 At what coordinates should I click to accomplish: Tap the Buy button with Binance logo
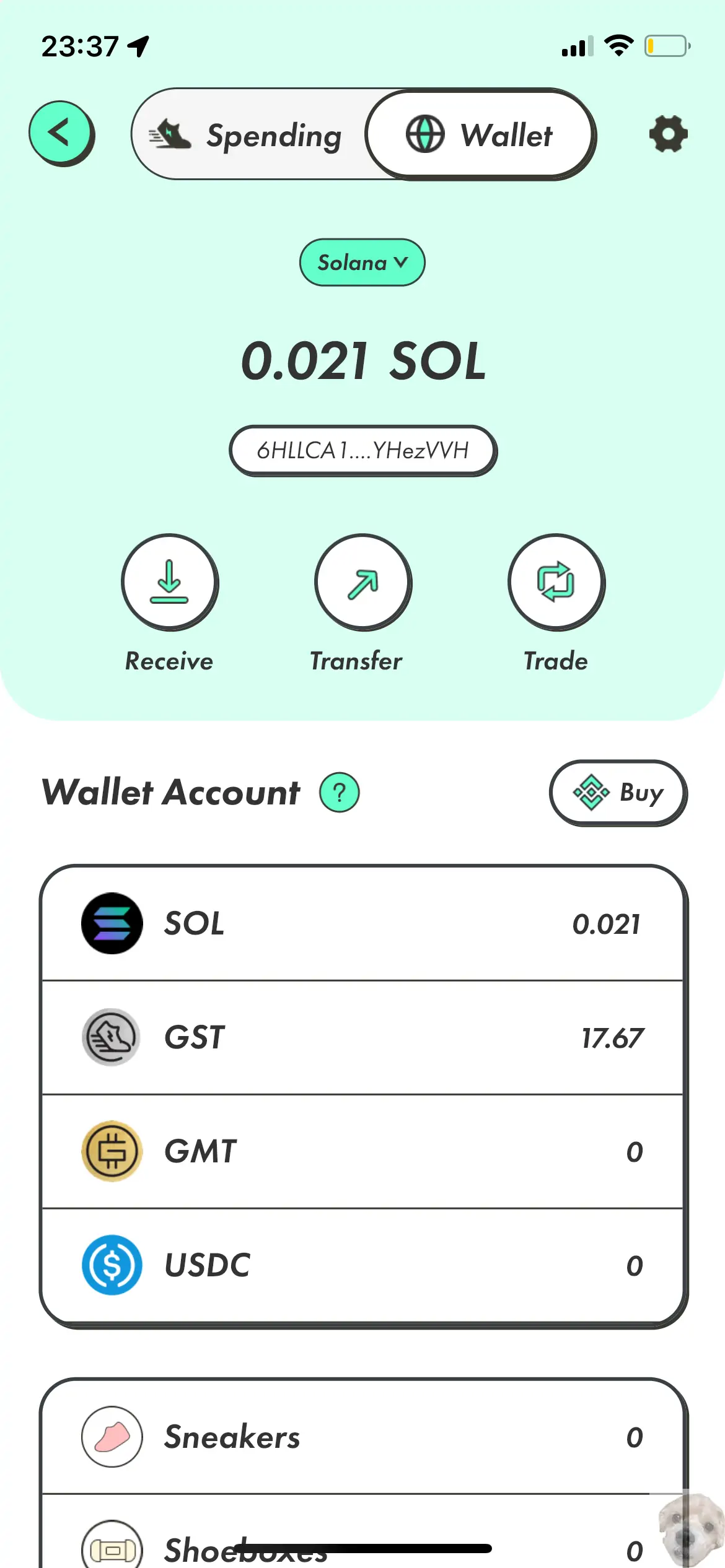(x=618, y=793)
